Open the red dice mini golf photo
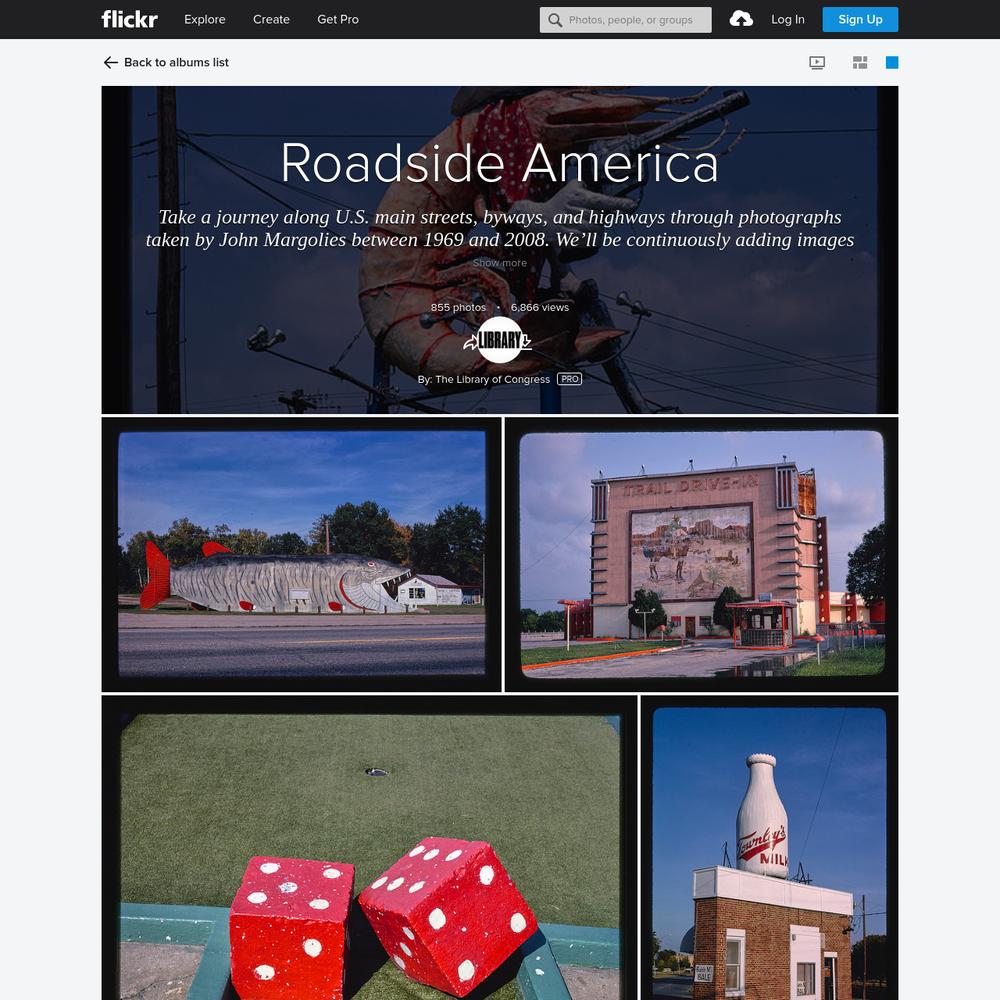The image size is (1000, 1000). point(369,848)
